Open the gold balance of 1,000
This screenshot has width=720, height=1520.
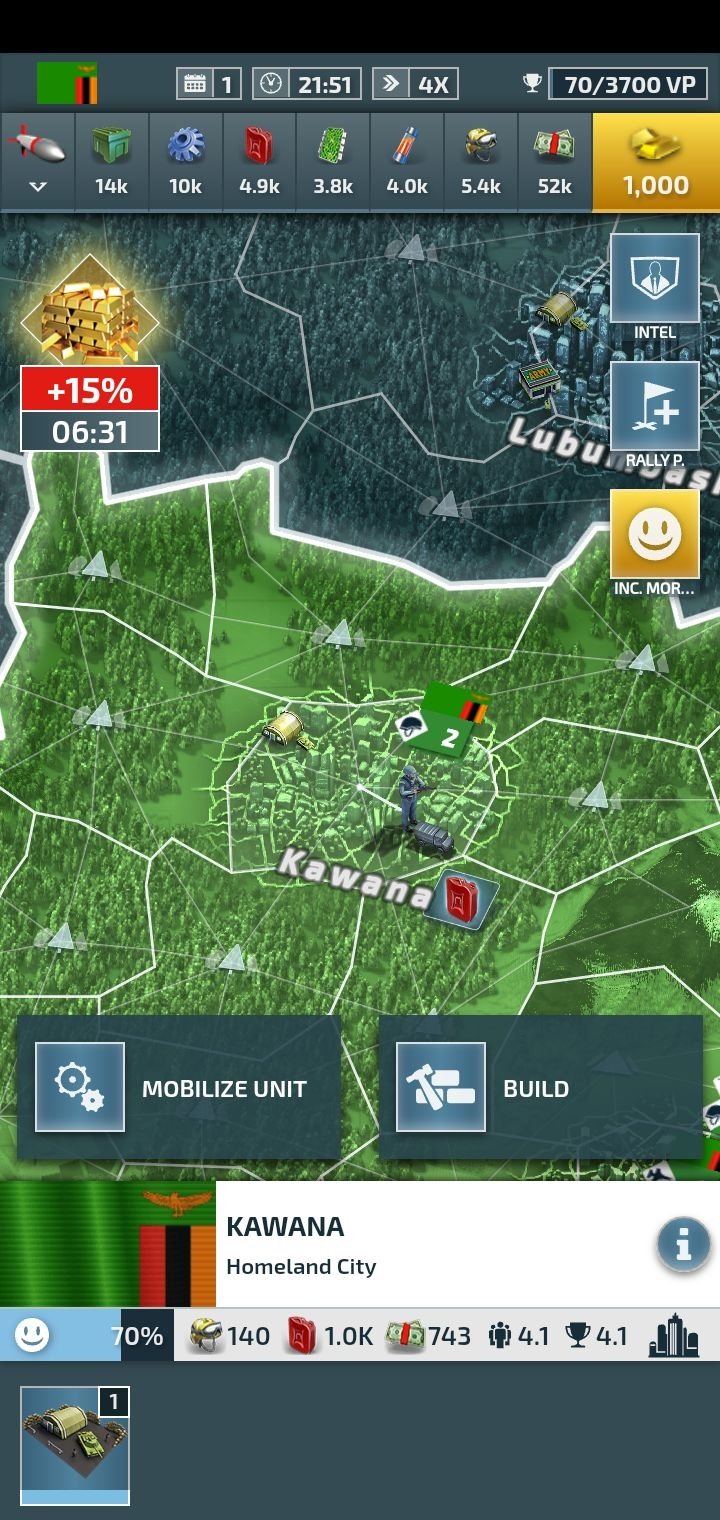click(x=656, y=162)
